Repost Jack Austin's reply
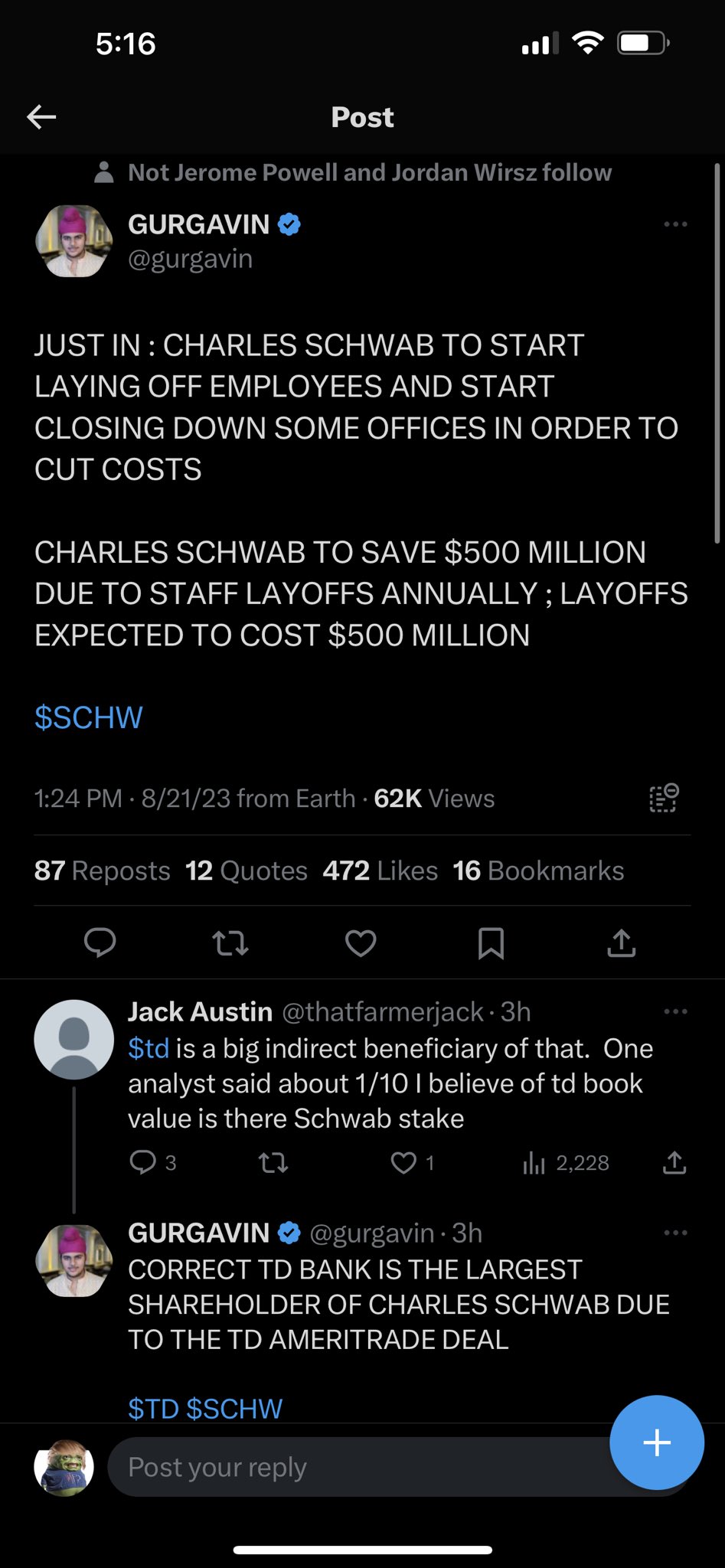 click(273, 1163)
